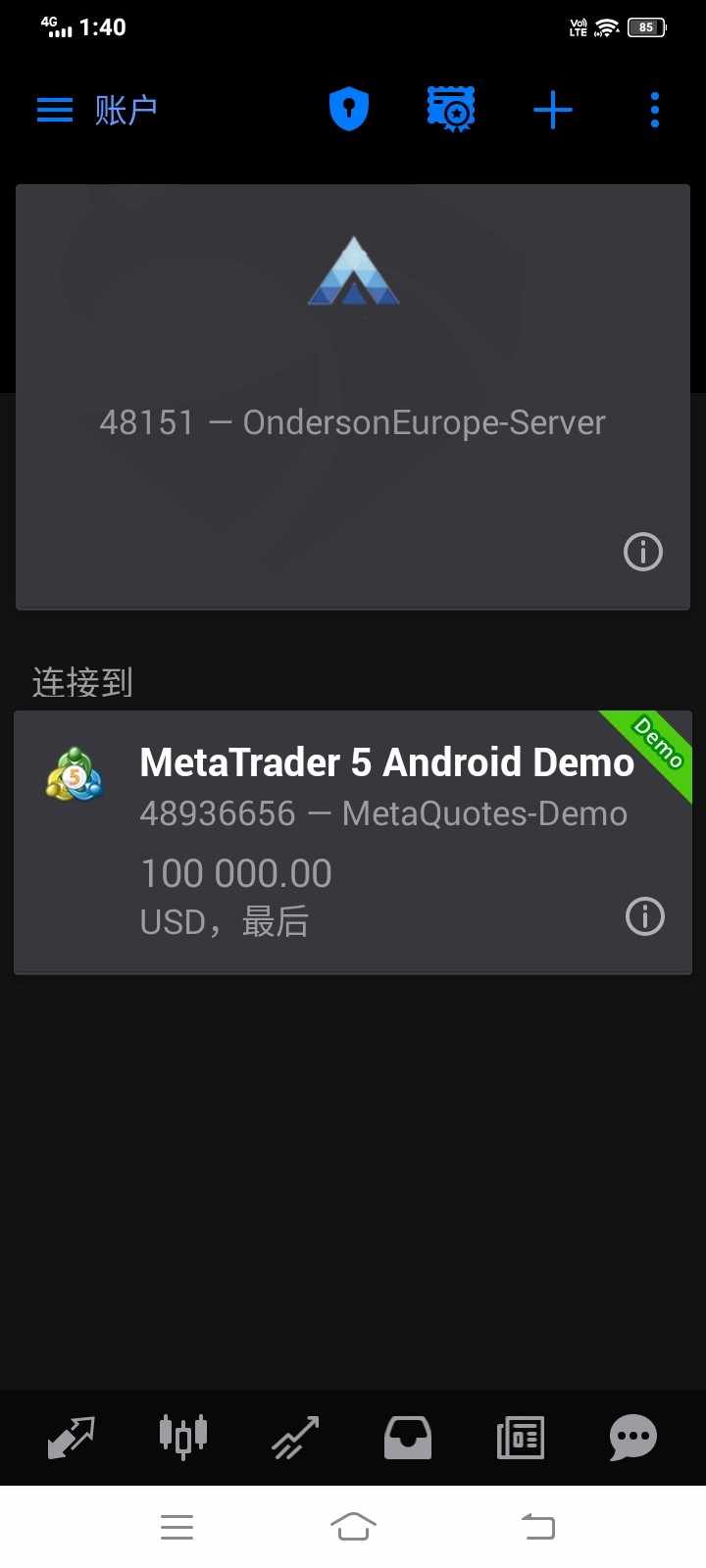Switch to the quotes arrows tab
This screenshot has height=1568, width=706.
click(72, 1438)
